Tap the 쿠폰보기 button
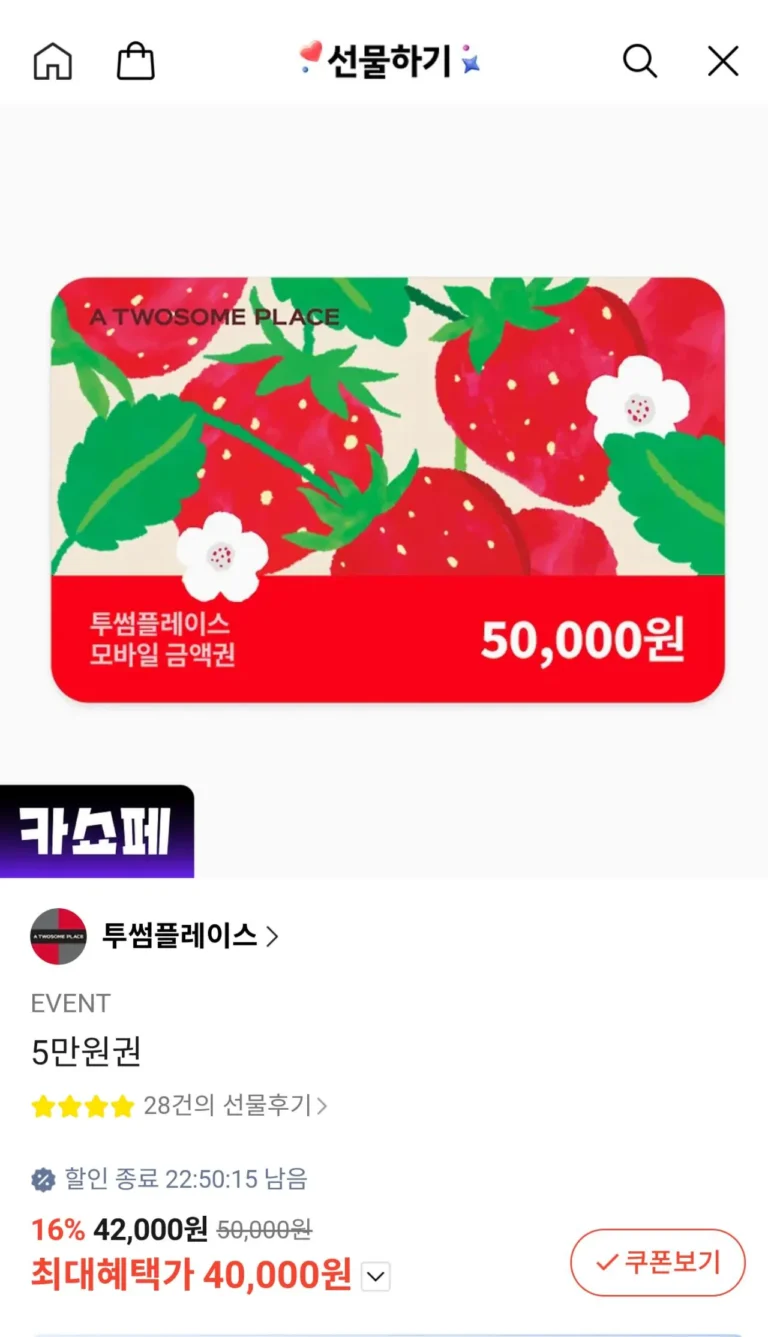This screenshot has height=1337, width=768. [x=658, y=1262]
